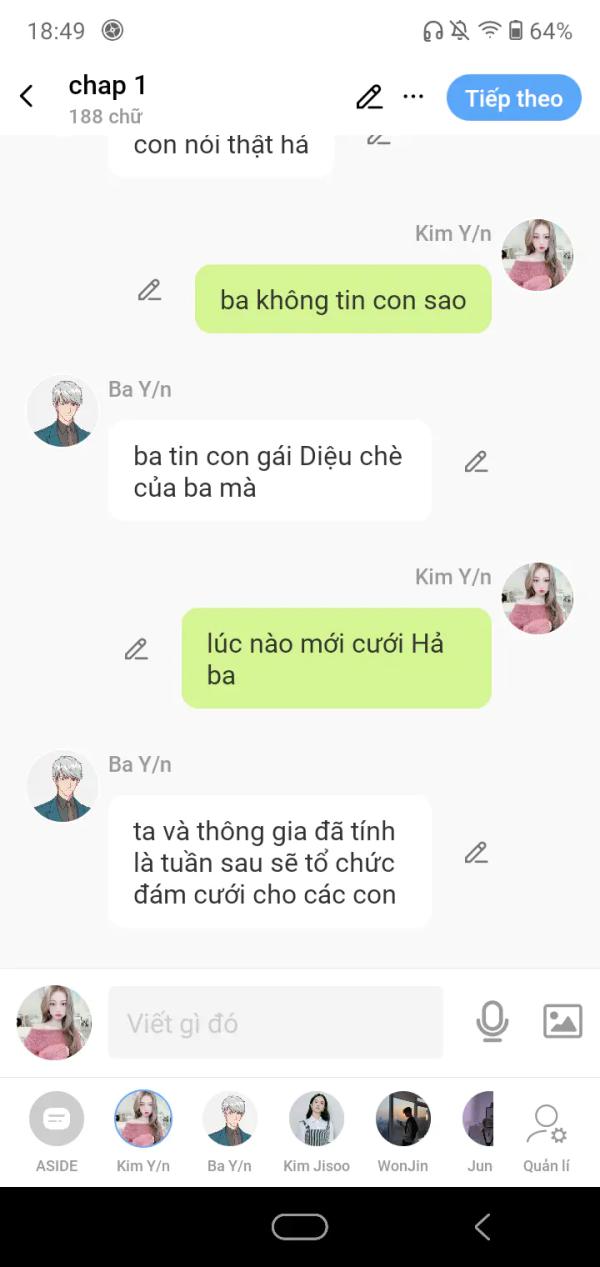
Task: Edit the message "ba không tin con sao"
Action: pyautogui.click(x=150, y=291)
